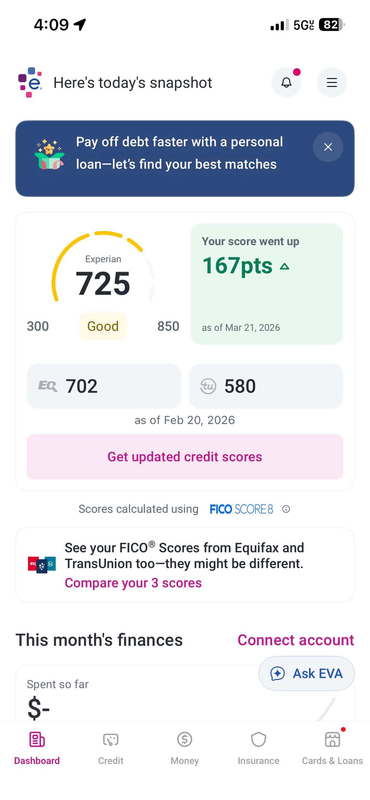Image resolution: width=370 pixels, height=800 pixels.
Task: Tap Get updated credit scores
Action: 185,457
